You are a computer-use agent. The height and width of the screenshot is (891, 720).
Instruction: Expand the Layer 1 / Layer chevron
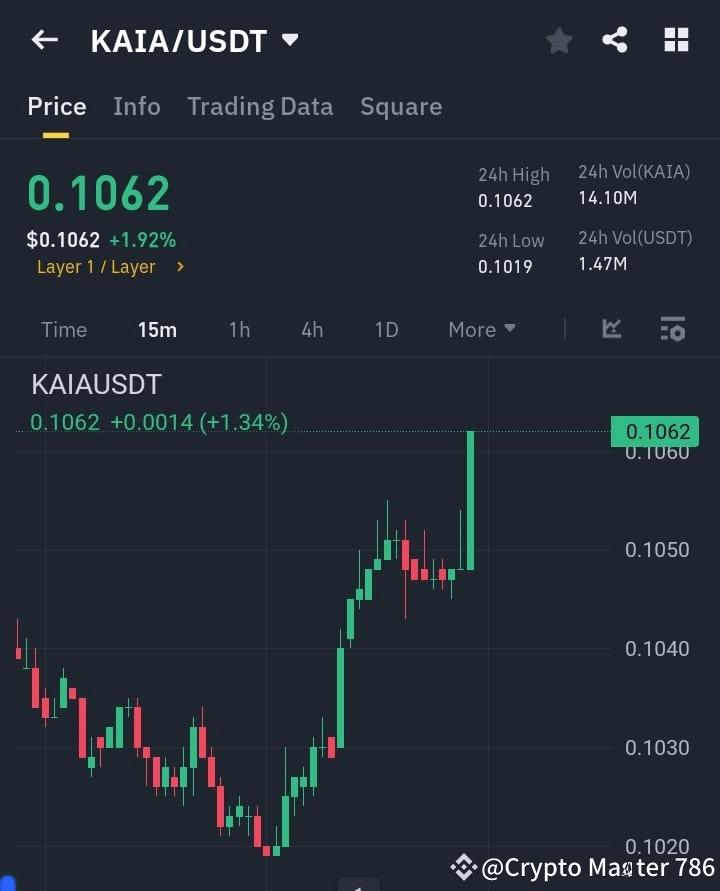tap(180, 267)
